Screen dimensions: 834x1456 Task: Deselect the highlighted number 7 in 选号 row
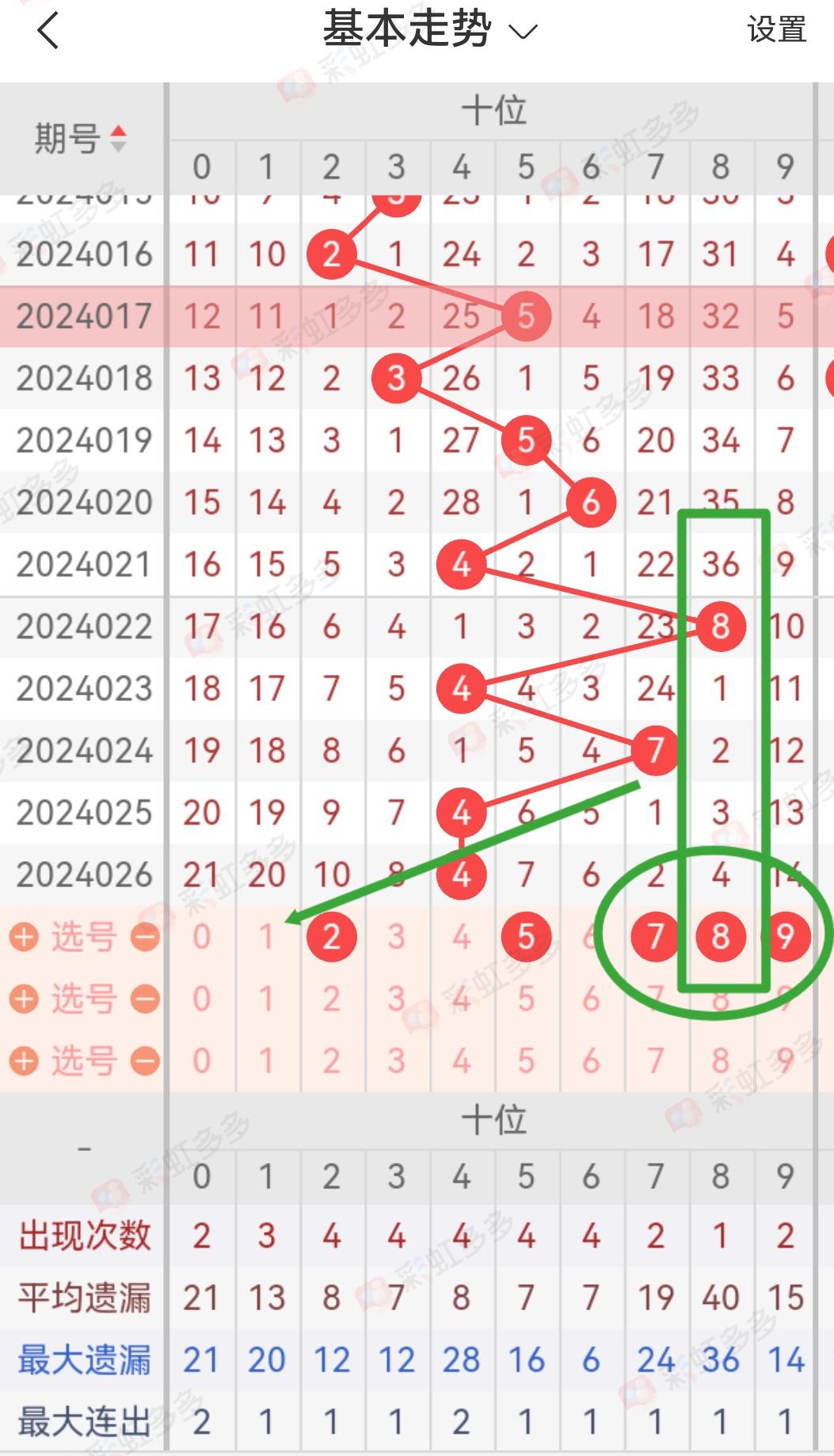pyautogui.click(x=655, y=936)
